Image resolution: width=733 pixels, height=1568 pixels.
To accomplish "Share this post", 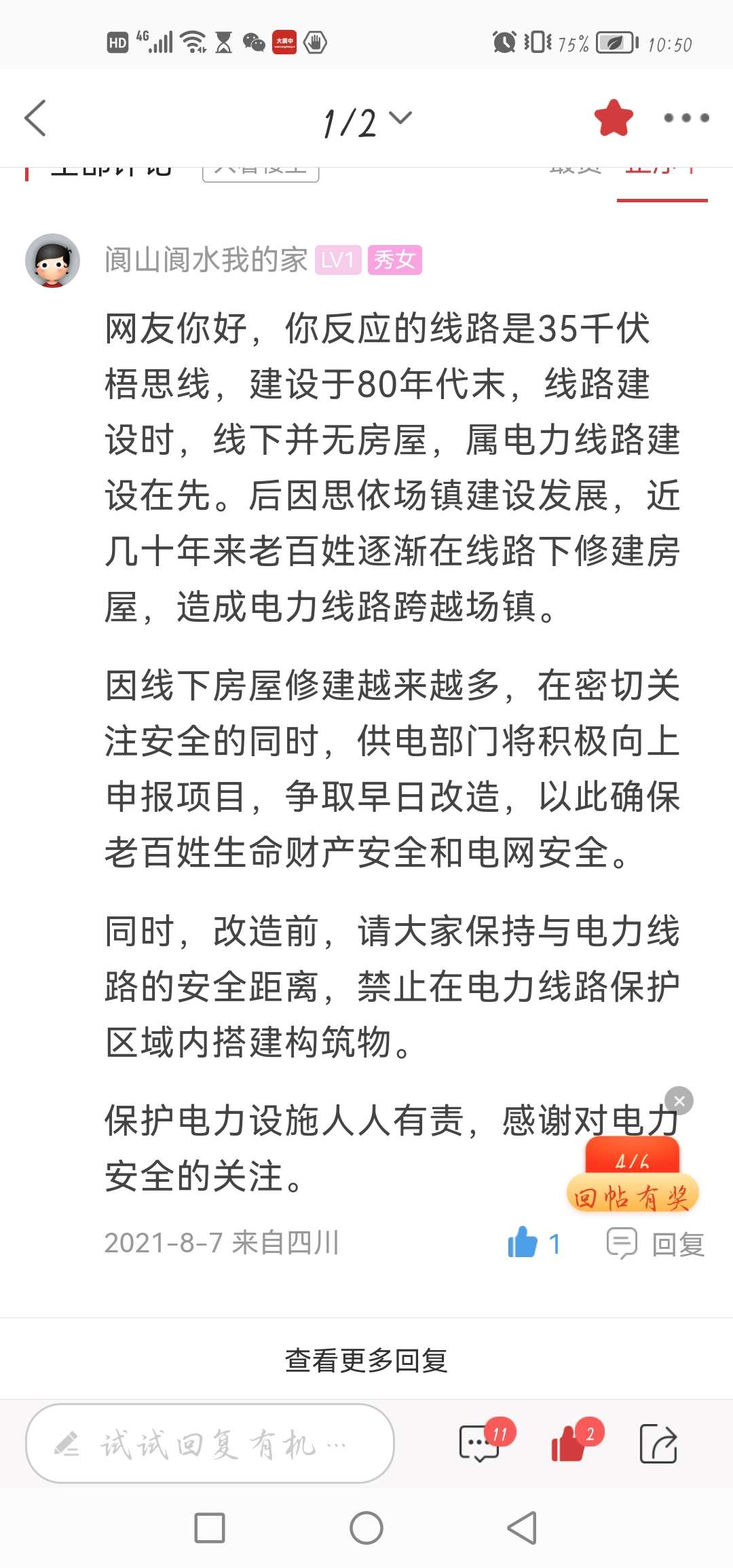I will tap(658, 1443).
